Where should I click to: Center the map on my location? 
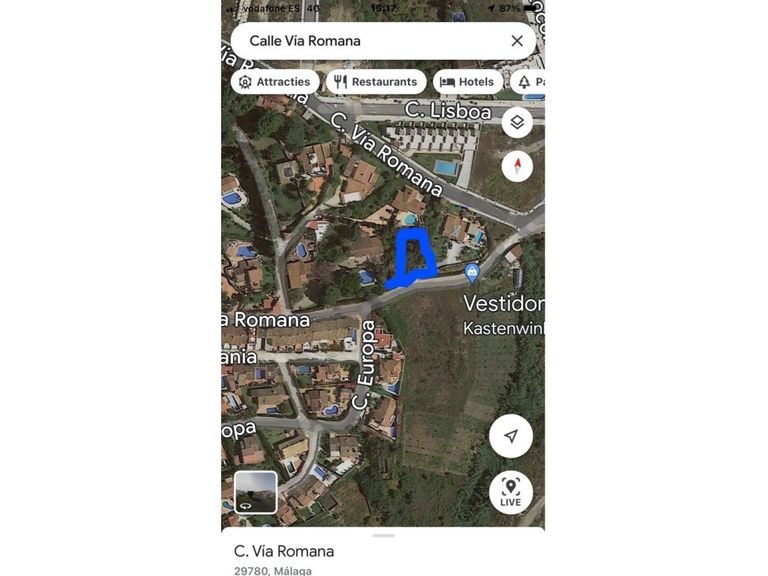click(511, 436)
